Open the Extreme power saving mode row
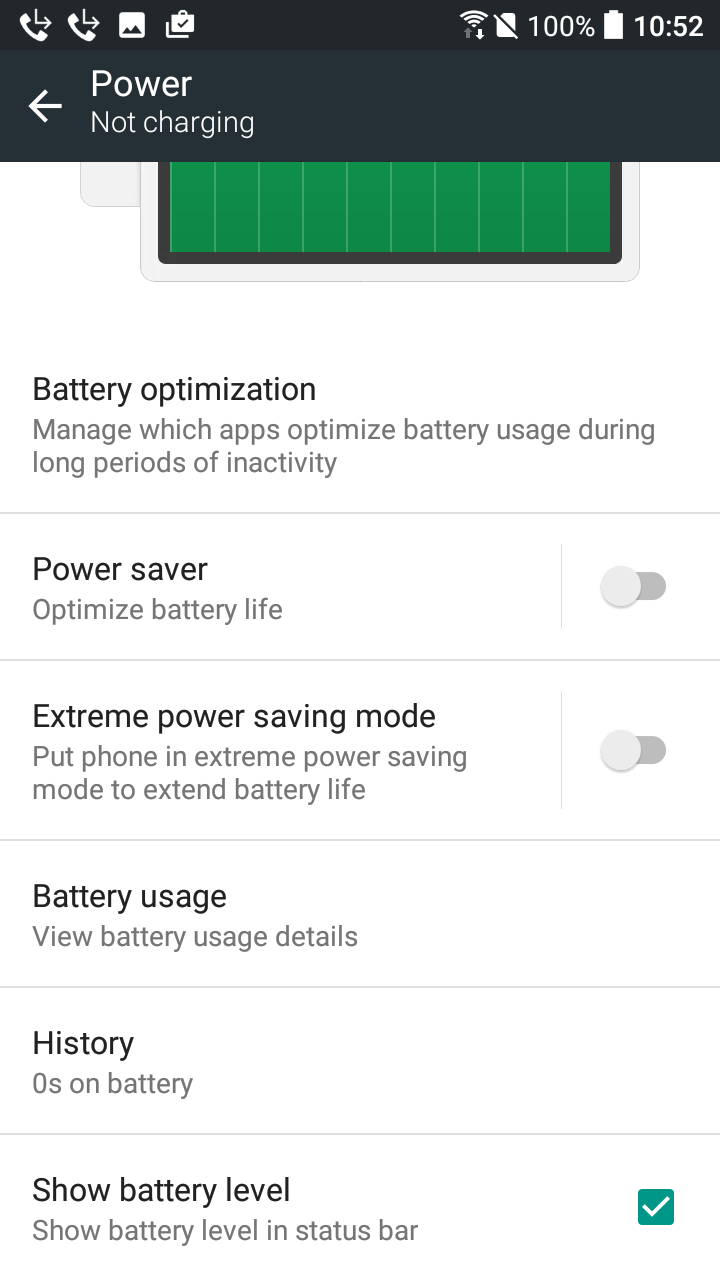The width and height of the screenshot is (720, 1280). coord(280,751)
